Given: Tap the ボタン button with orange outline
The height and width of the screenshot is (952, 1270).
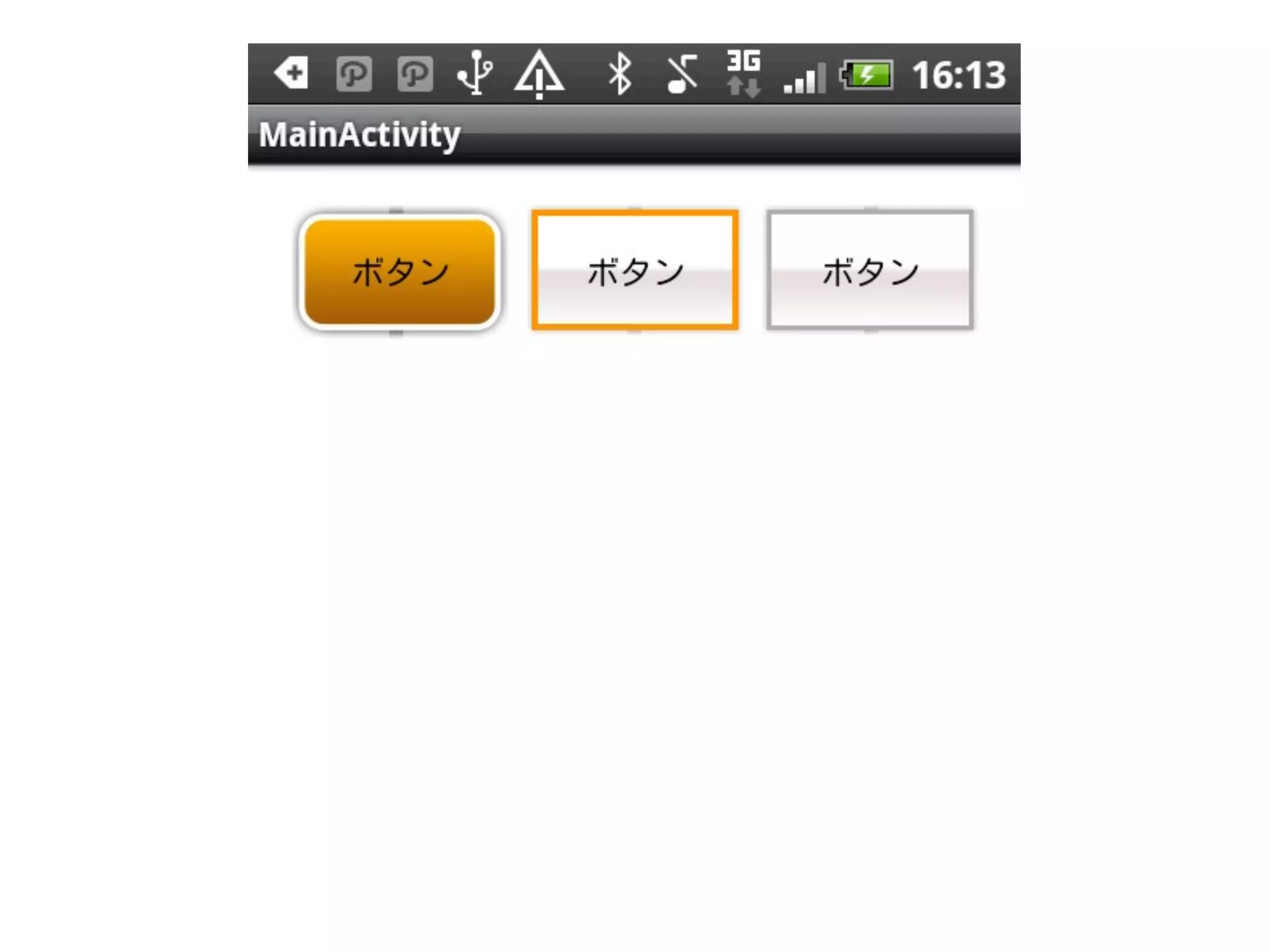Looking at the screenshot, I should (634, 270).
